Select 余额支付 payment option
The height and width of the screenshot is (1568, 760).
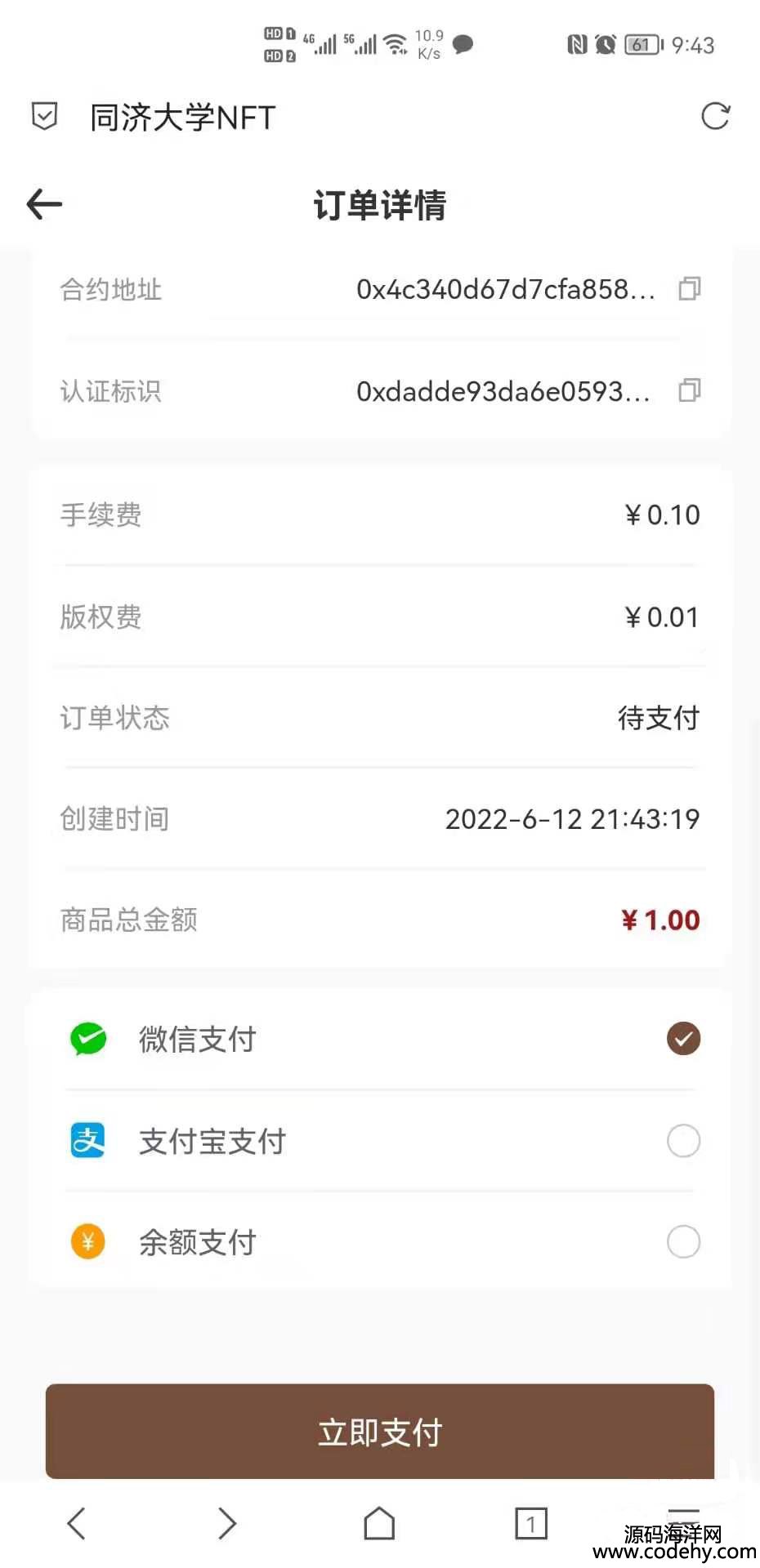coord(380,1242)
